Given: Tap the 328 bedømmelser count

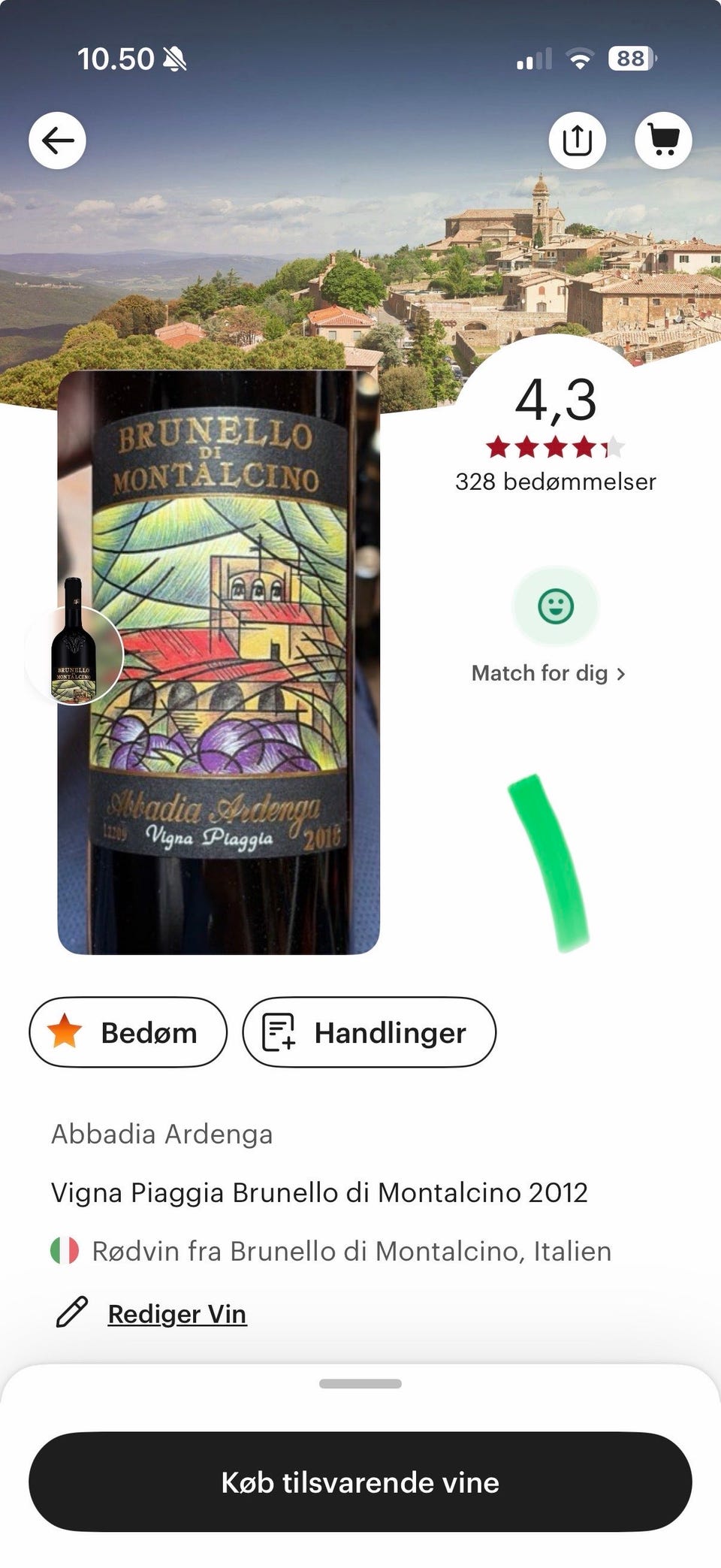Looking at the screenshot, I should click(557, 481).
